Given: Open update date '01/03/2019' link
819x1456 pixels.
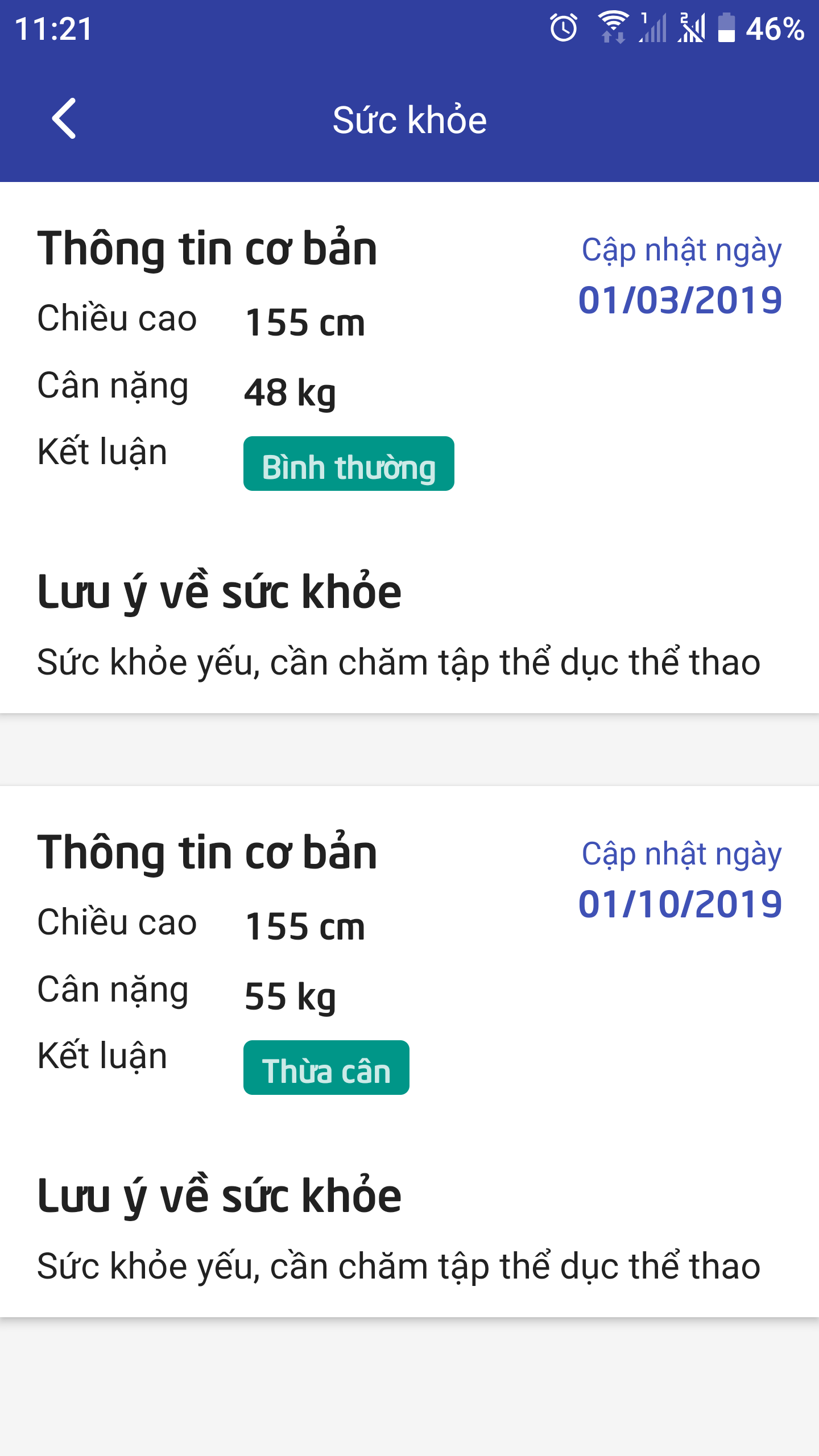Looking at the screenshot, I should pyautogui.click(x=679, y=299).
